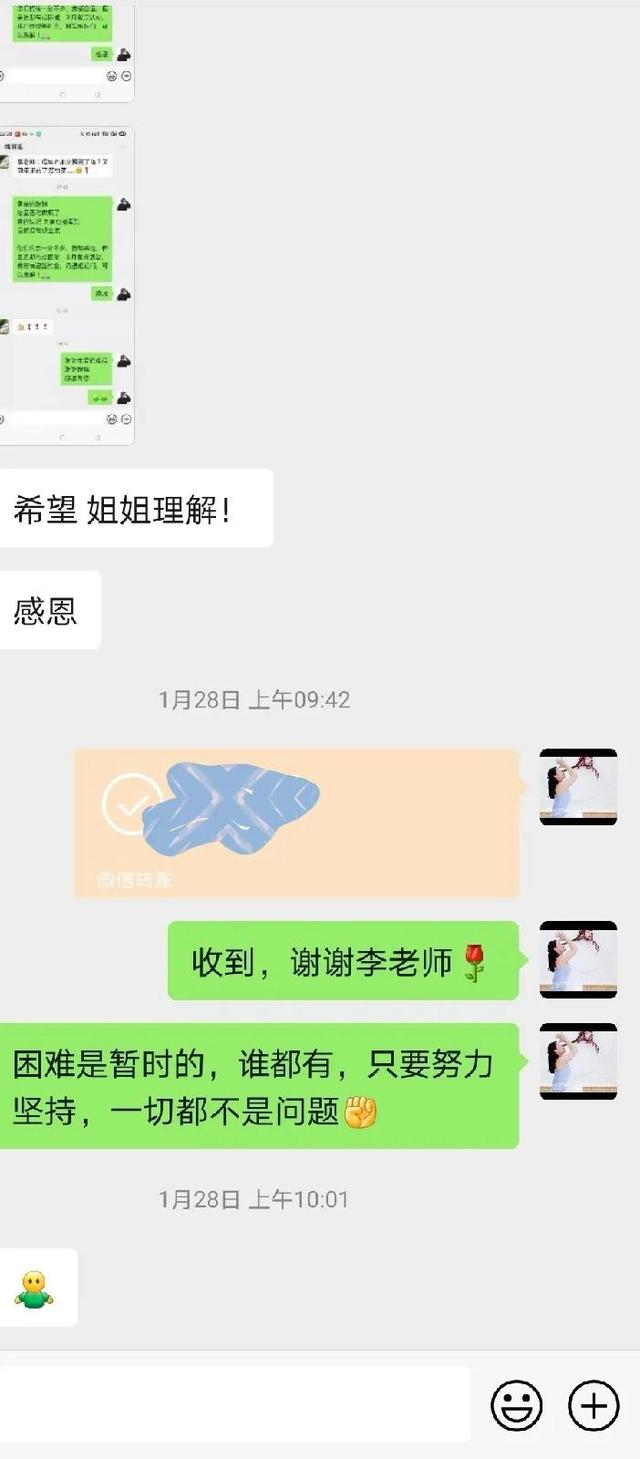Open the top screenshot image in chat
The image size is (640, 1459).
point(66,50)
